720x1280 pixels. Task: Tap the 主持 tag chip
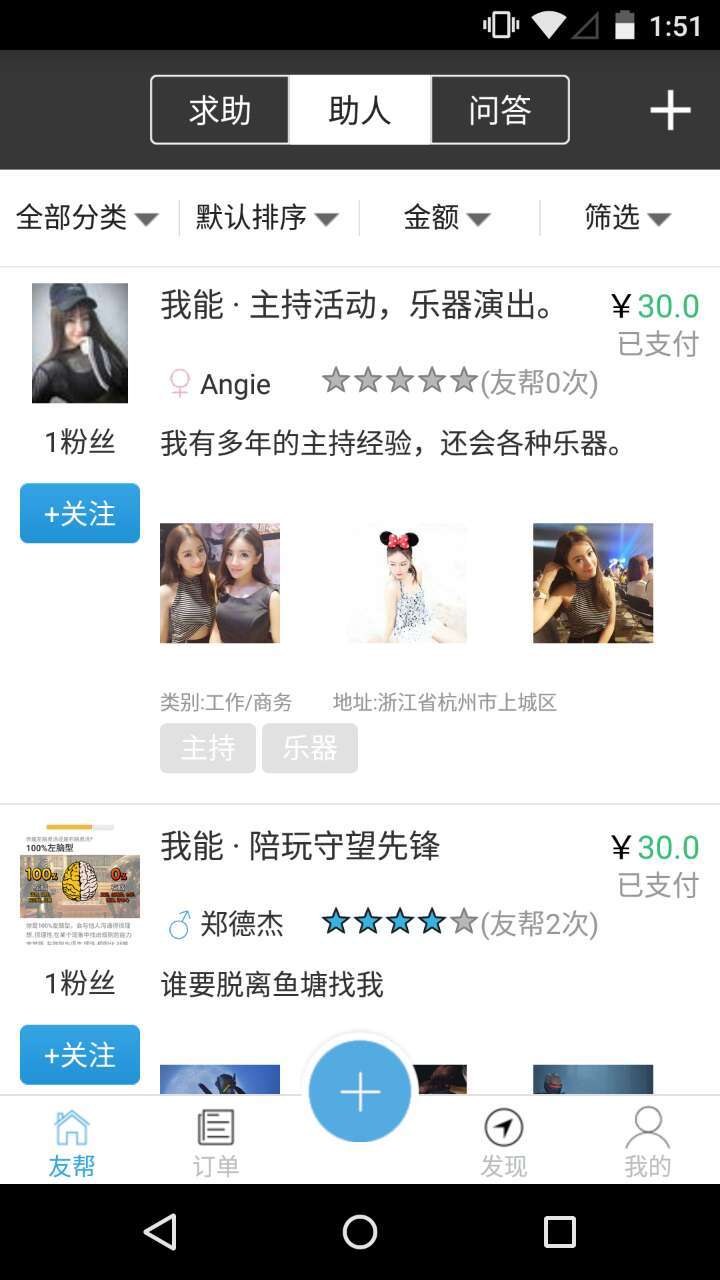coord(208,748)
